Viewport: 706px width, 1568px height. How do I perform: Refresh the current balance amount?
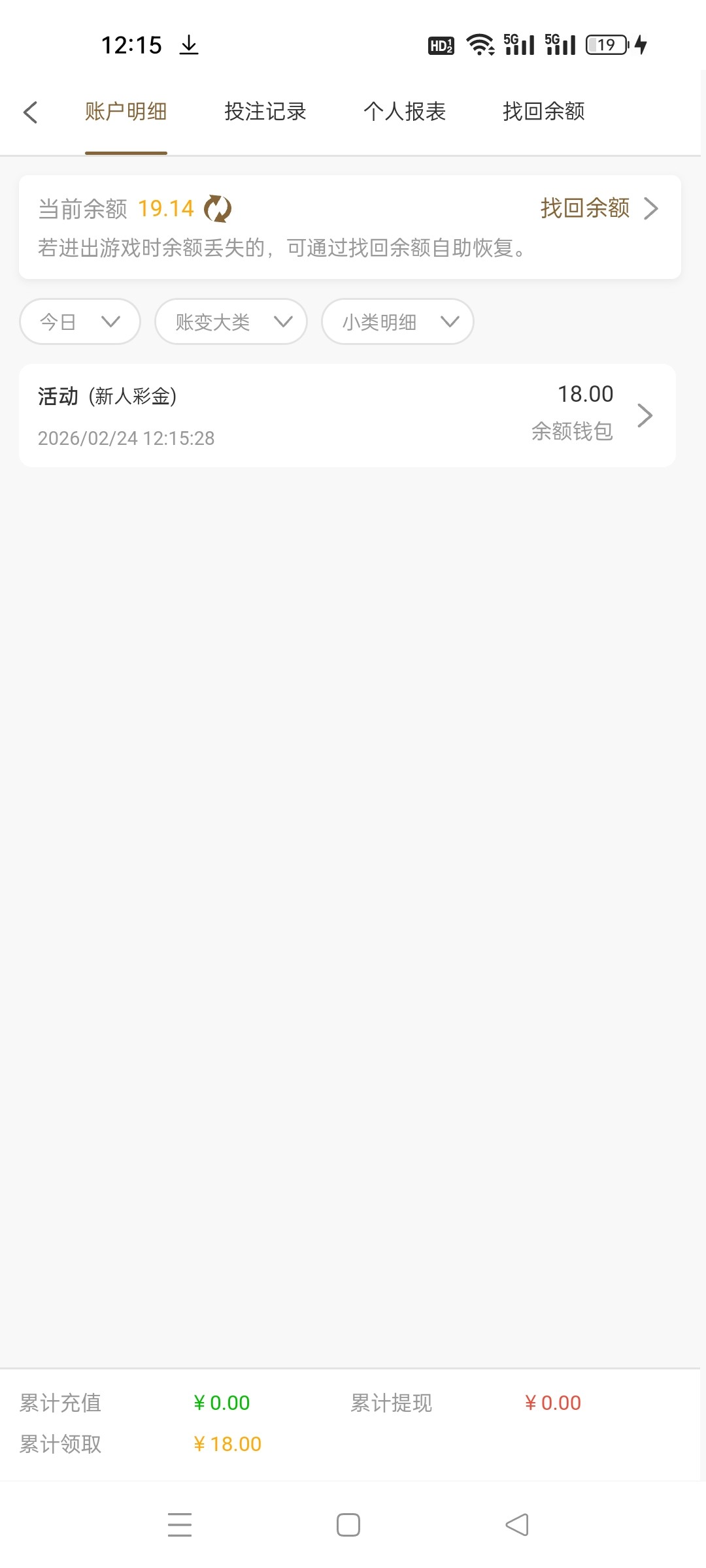tap(218, 209)
